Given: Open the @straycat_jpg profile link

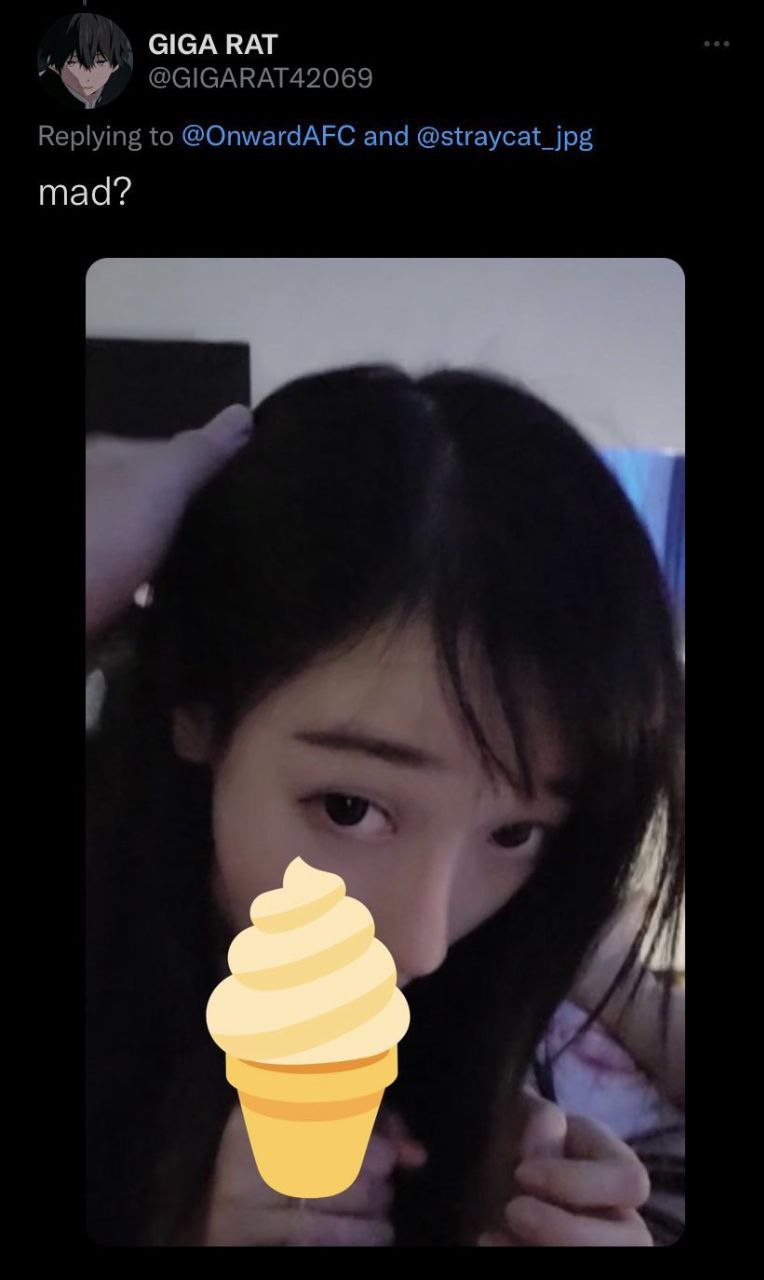Looking at the screenshot, I should coord(504,137).
